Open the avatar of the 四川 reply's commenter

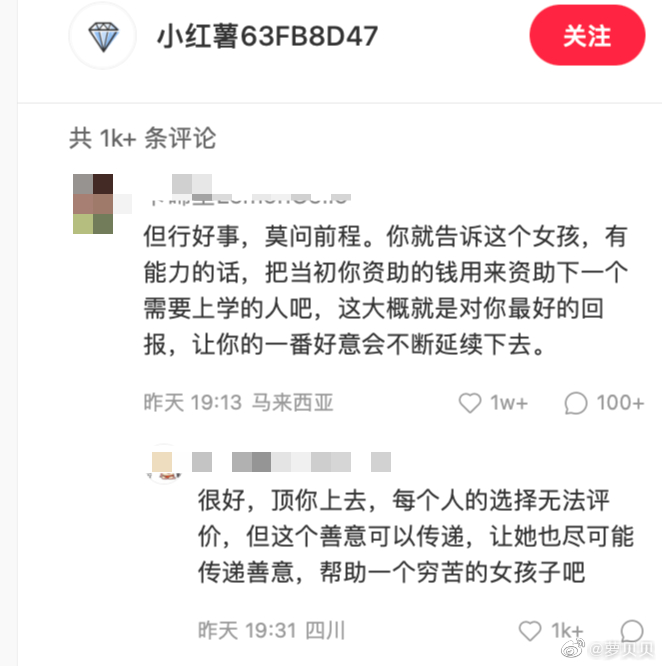point(164,461)
